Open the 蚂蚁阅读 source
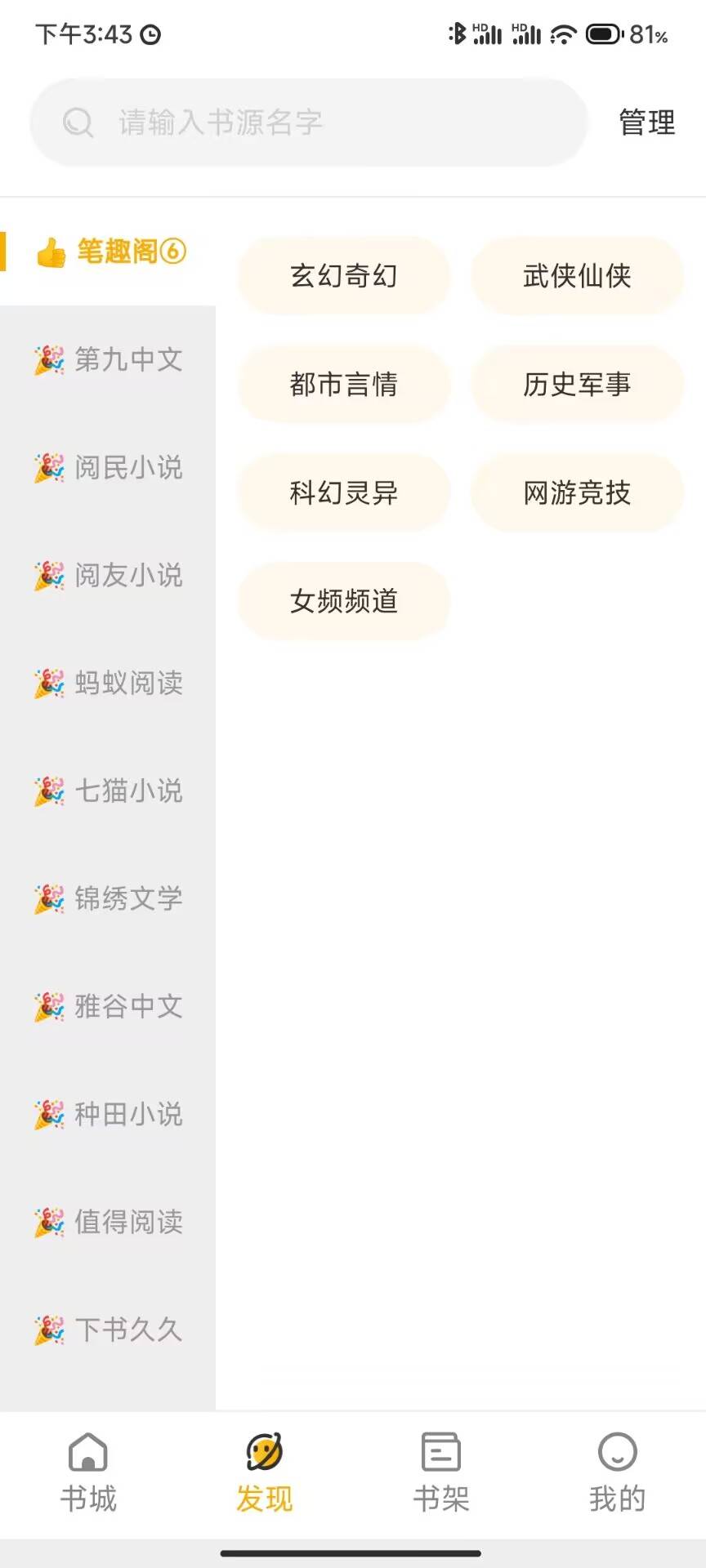Screen dimensions: 706x1568 click(108, 683)
